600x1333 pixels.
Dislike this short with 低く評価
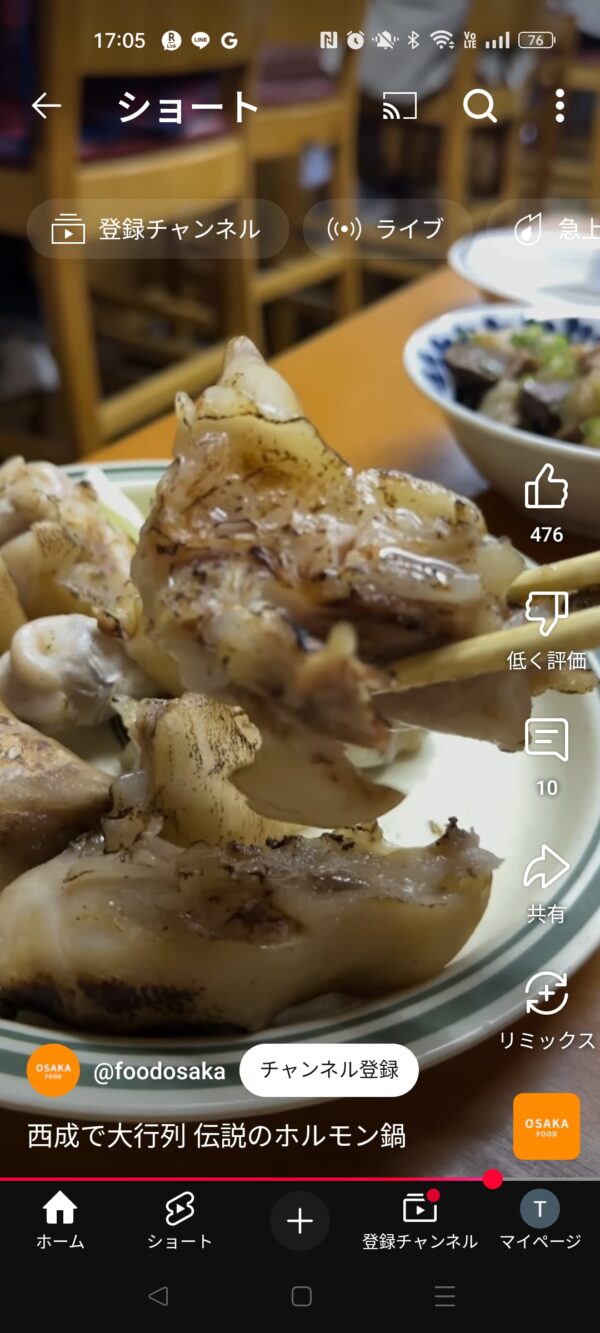tap(546, 614)
